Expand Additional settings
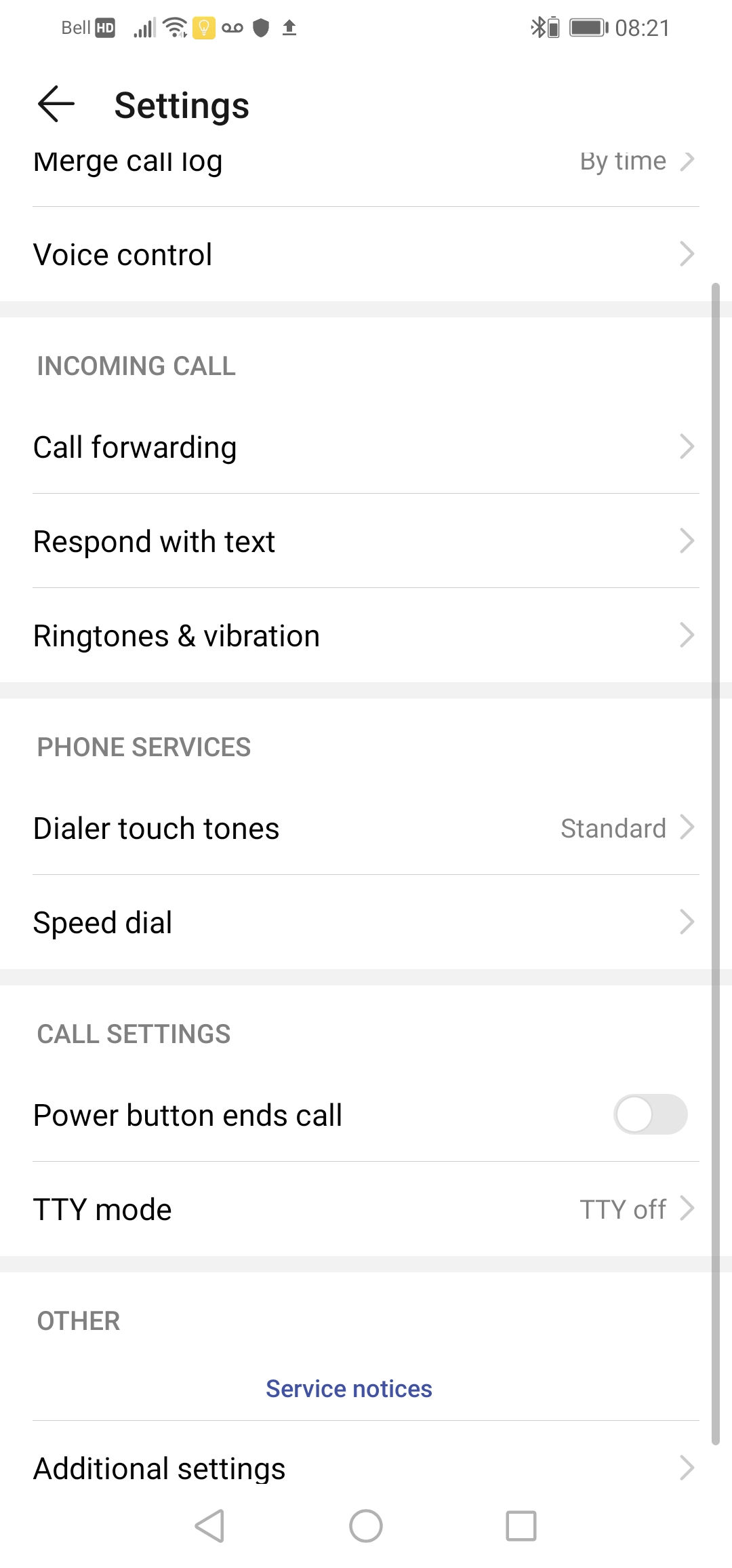This screenshot has height=1568, width=732. point(366,1467)
